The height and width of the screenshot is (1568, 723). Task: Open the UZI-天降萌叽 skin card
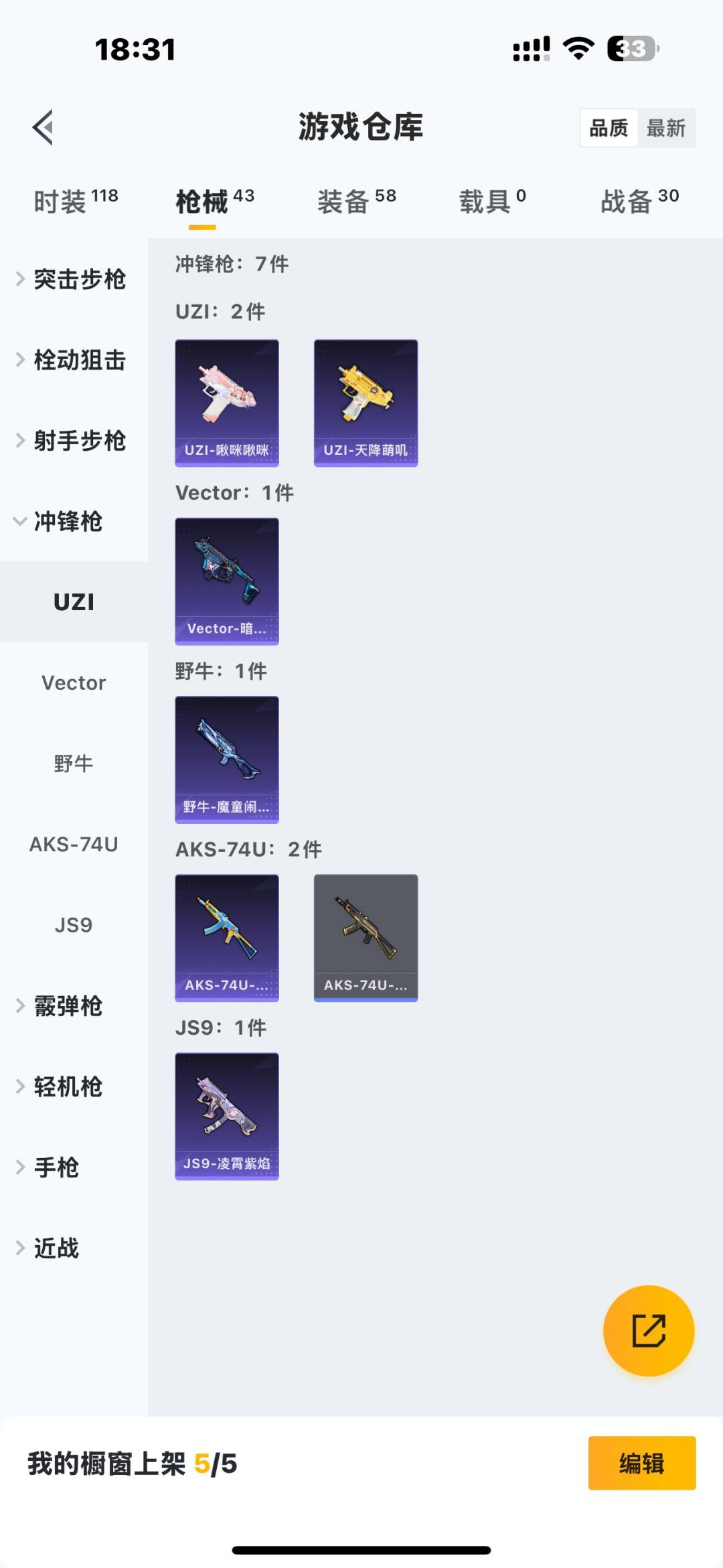[366, 403]
